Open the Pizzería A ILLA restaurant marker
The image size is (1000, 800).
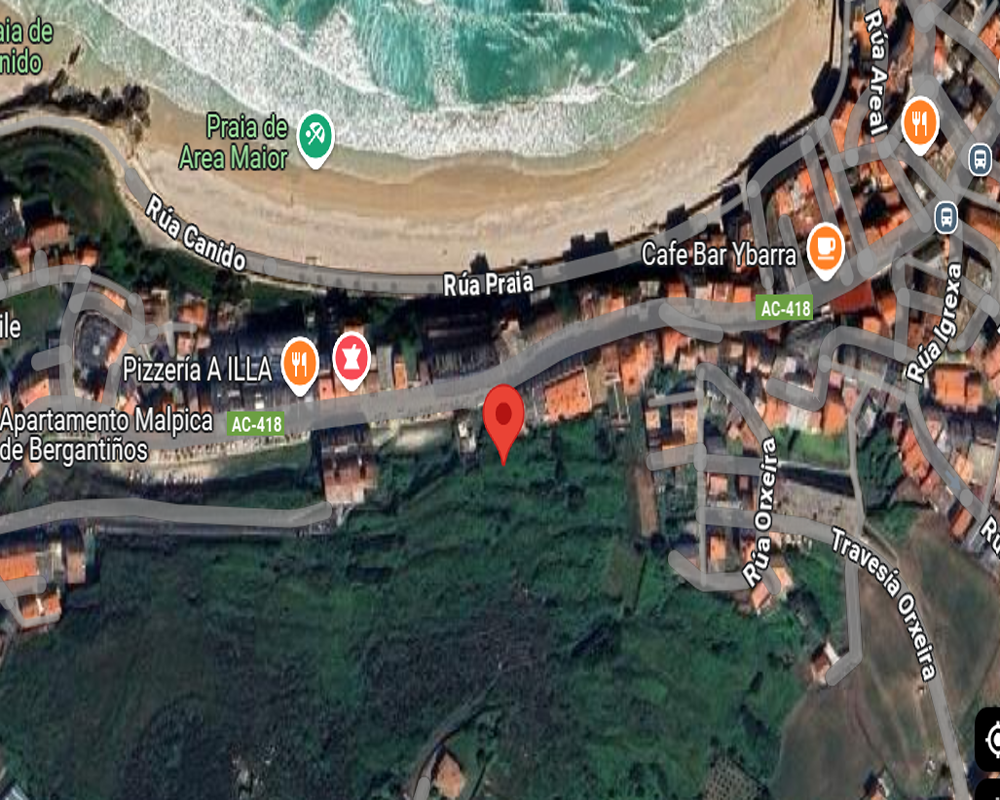tap(300, 361)
